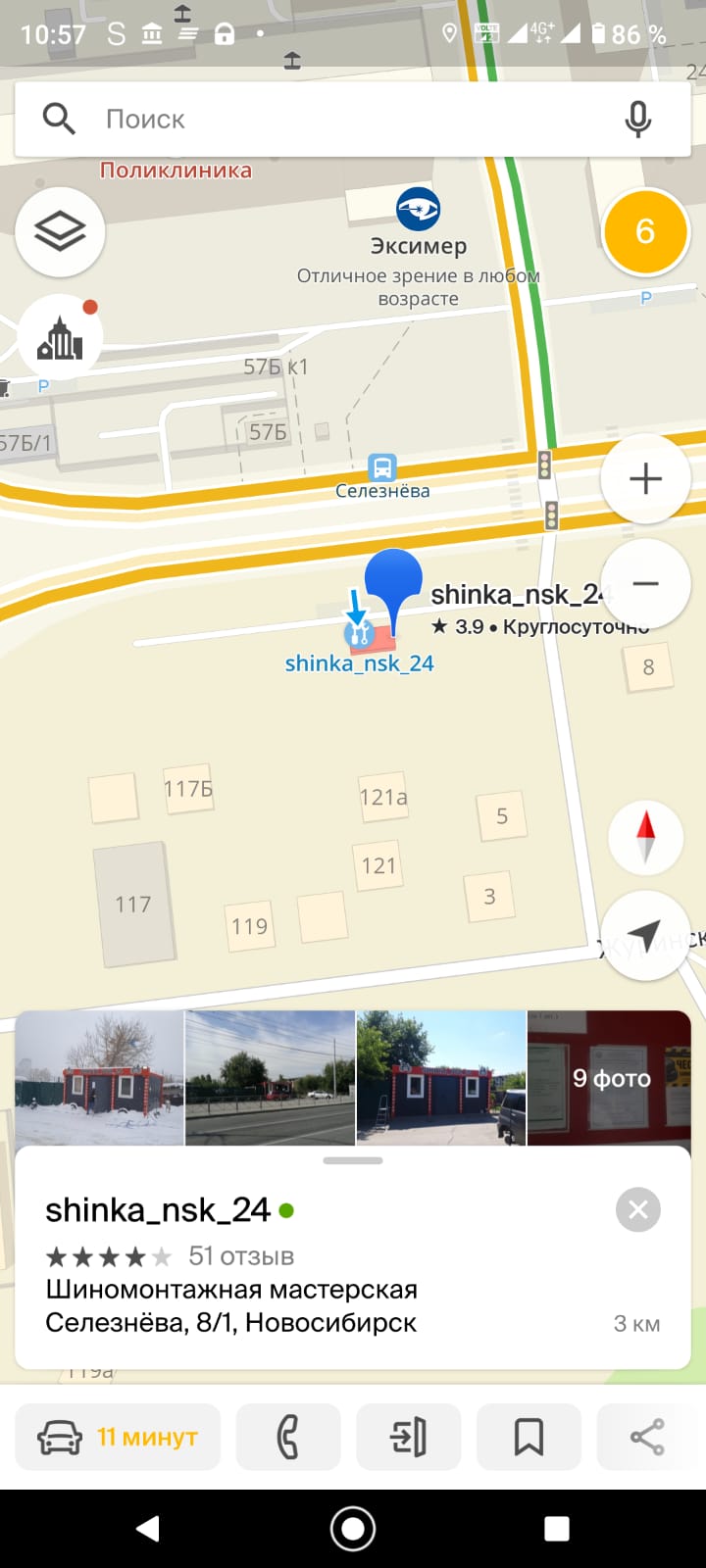The height and width of the screenshot is (1568, 706).
Task: Open the map layers button
Action: pos(60,232)
